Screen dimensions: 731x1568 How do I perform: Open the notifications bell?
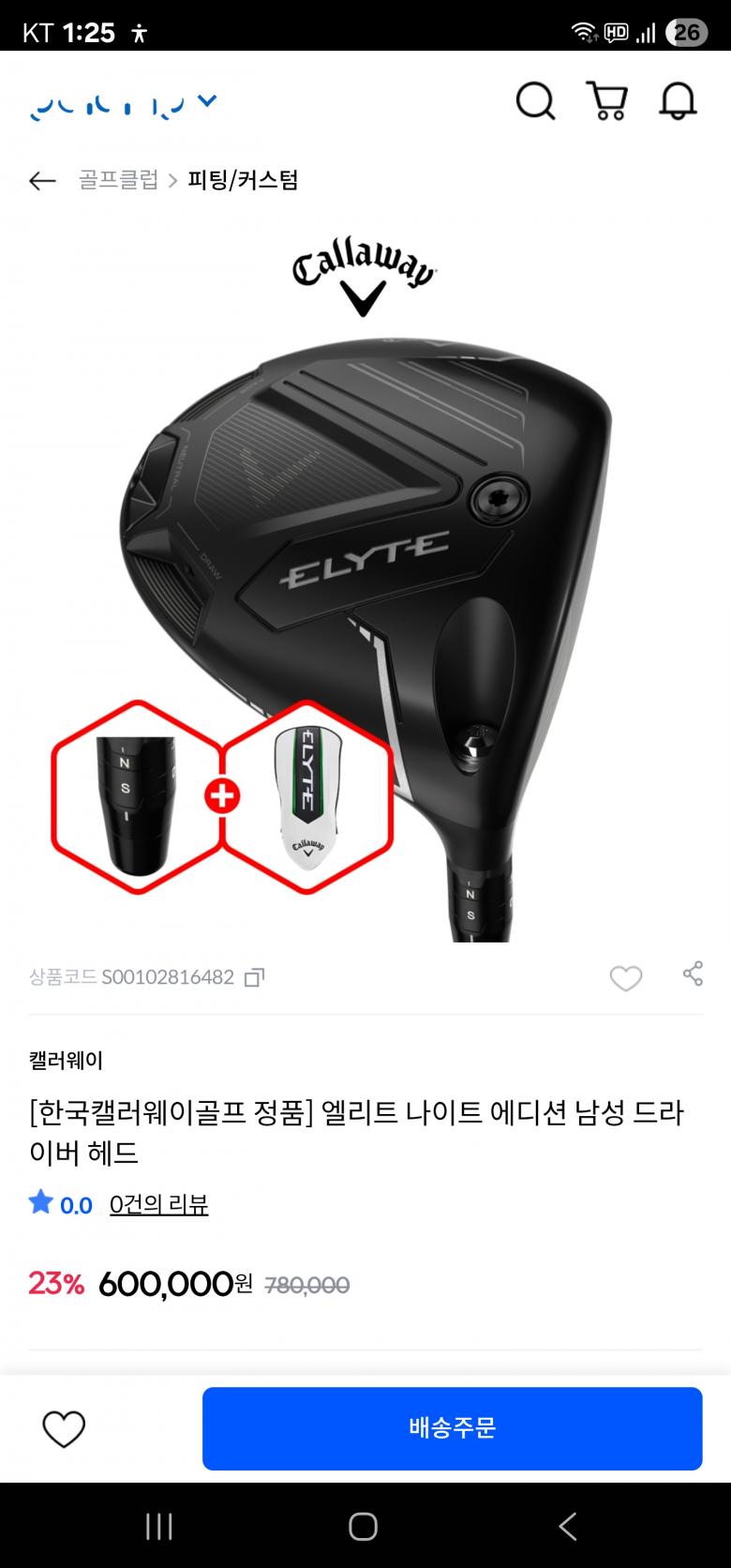pyautogui.click(x=678, y=101)
